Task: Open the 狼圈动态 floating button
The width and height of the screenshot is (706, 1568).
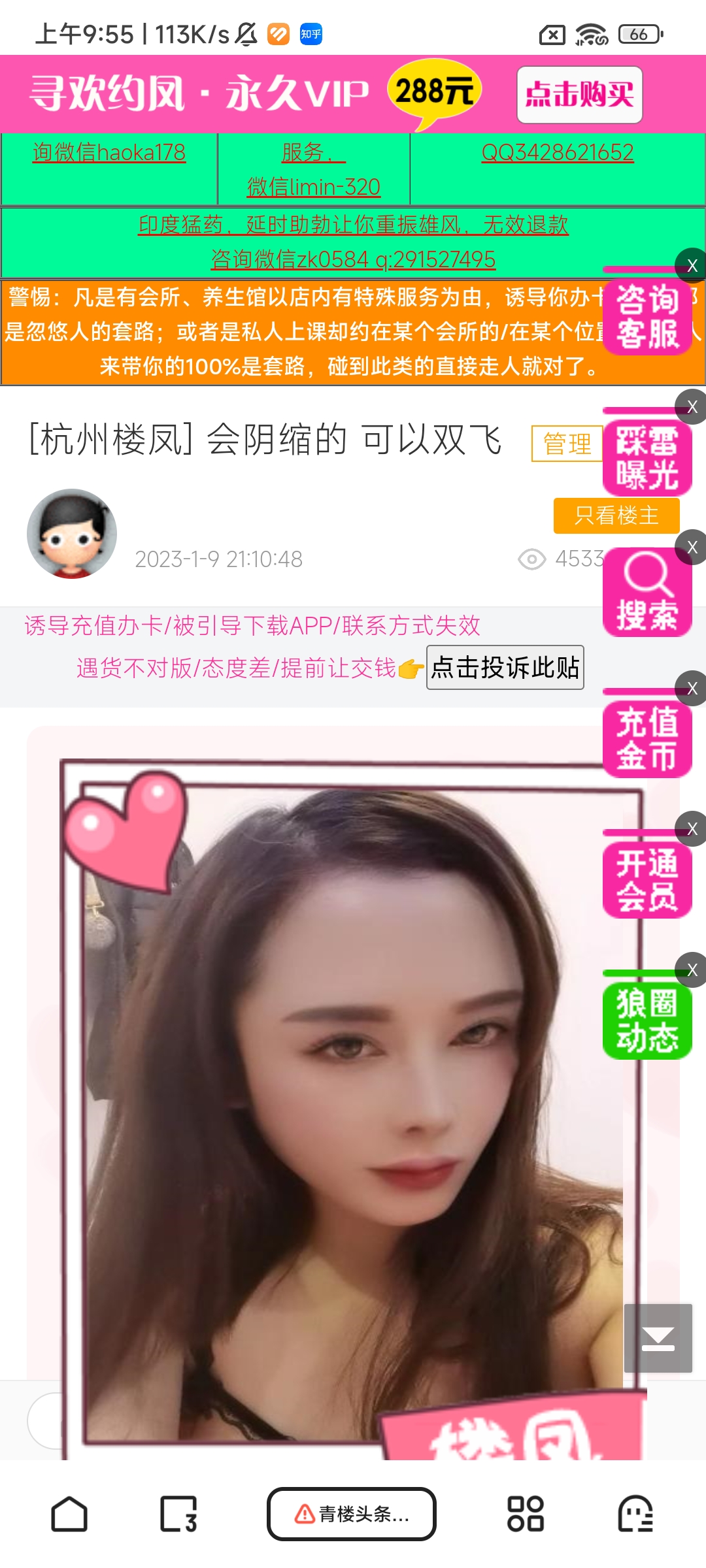Action: tap(647, 1021)
